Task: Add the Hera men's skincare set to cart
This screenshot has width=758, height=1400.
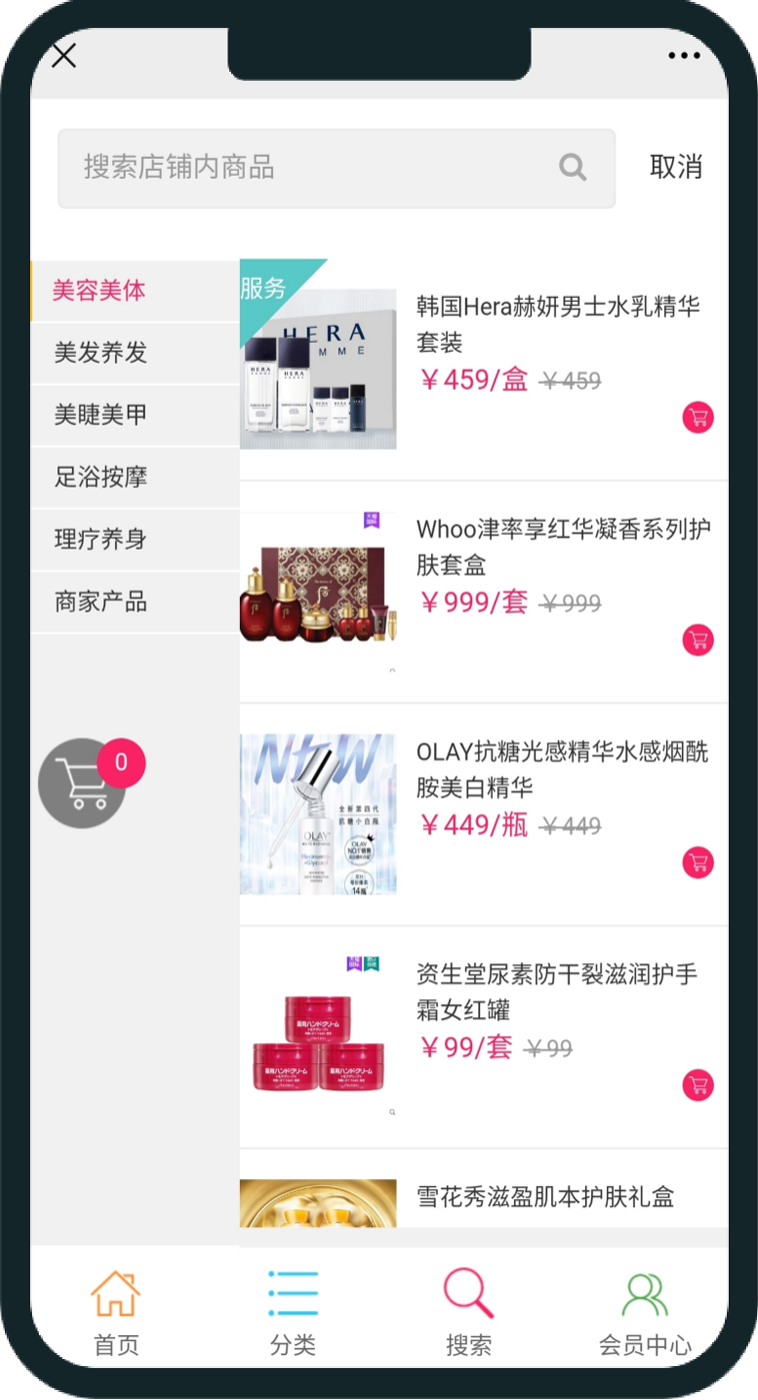Action: pyautogui.click(x=698, y=417)
